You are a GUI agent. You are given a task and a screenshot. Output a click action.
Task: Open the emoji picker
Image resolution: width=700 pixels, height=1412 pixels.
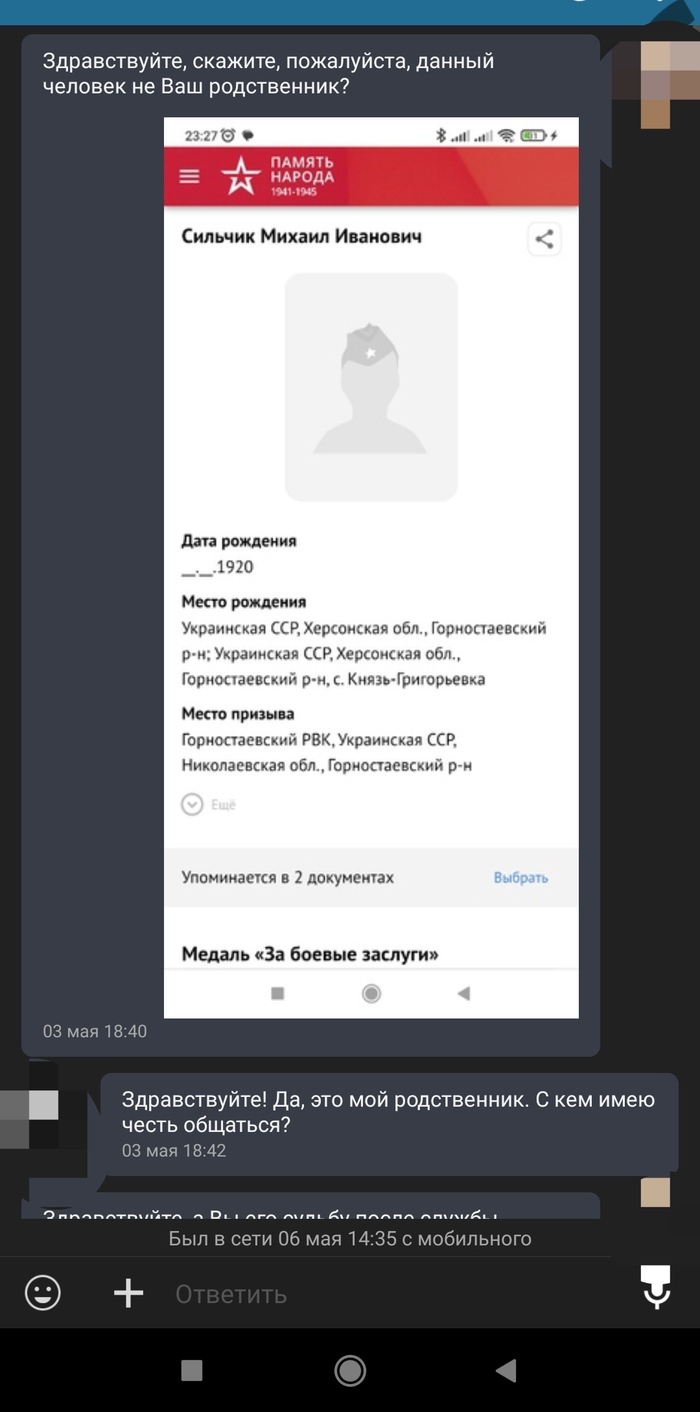coord(42,1293)
